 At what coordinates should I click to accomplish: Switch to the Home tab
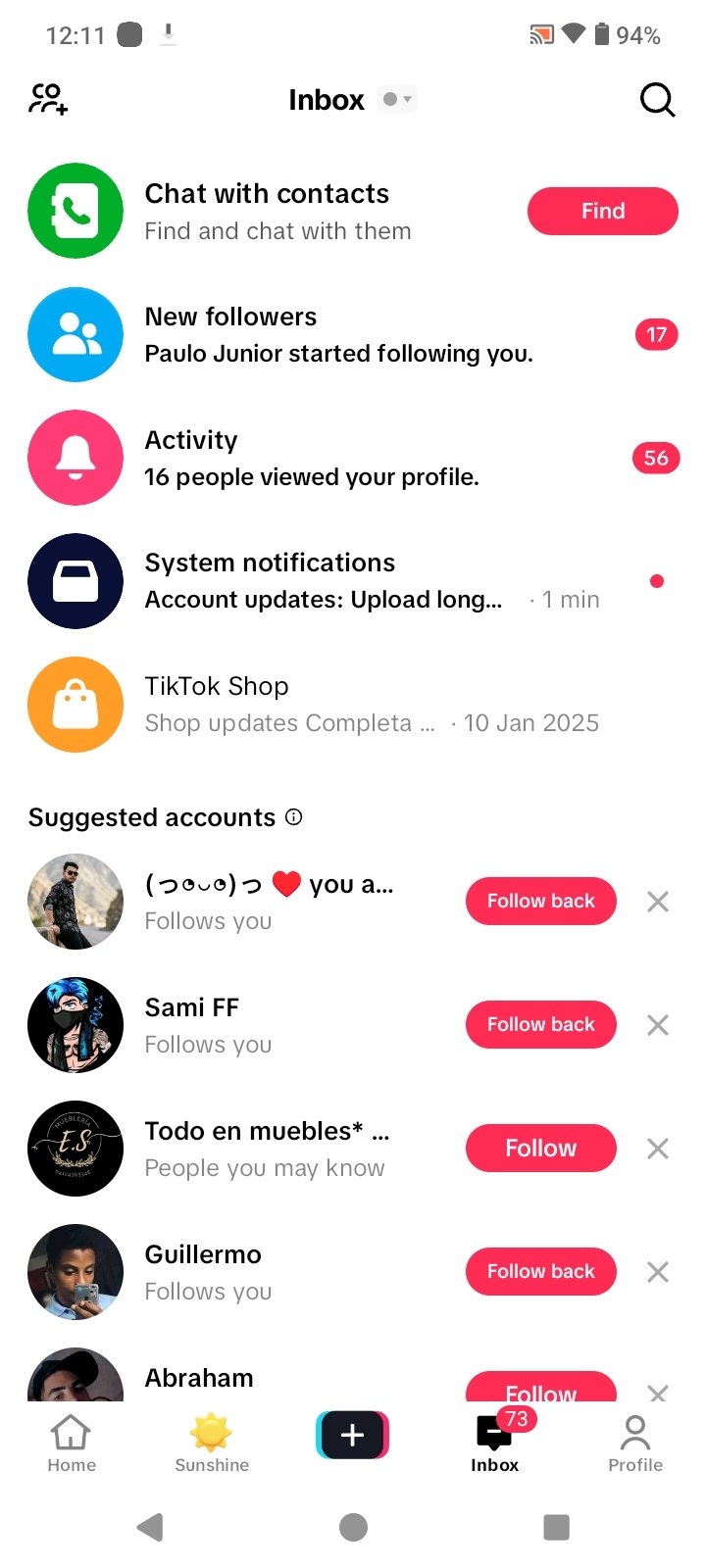coord(72,1444)
